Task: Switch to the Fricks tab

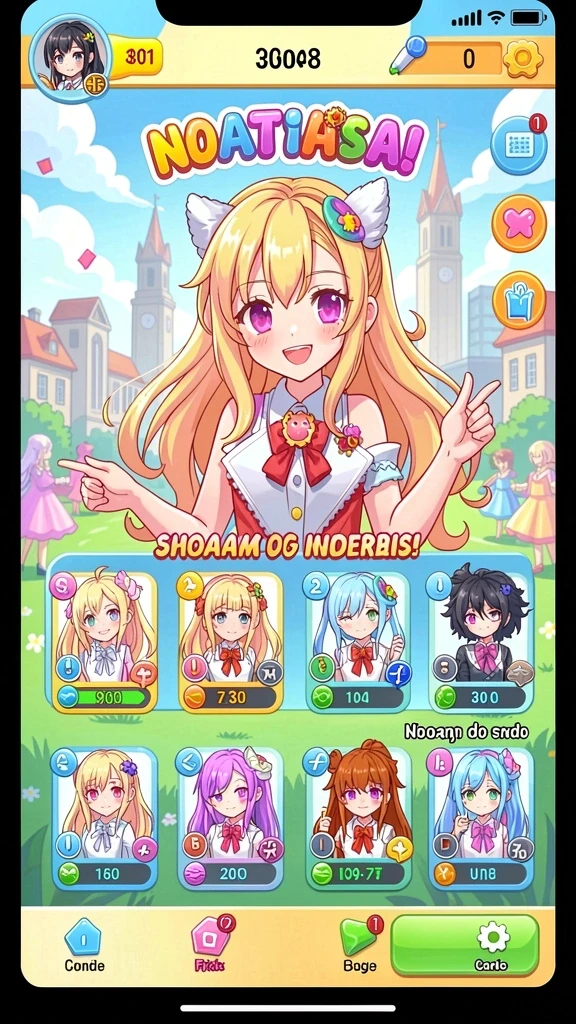Action: (x=210, y=945)
